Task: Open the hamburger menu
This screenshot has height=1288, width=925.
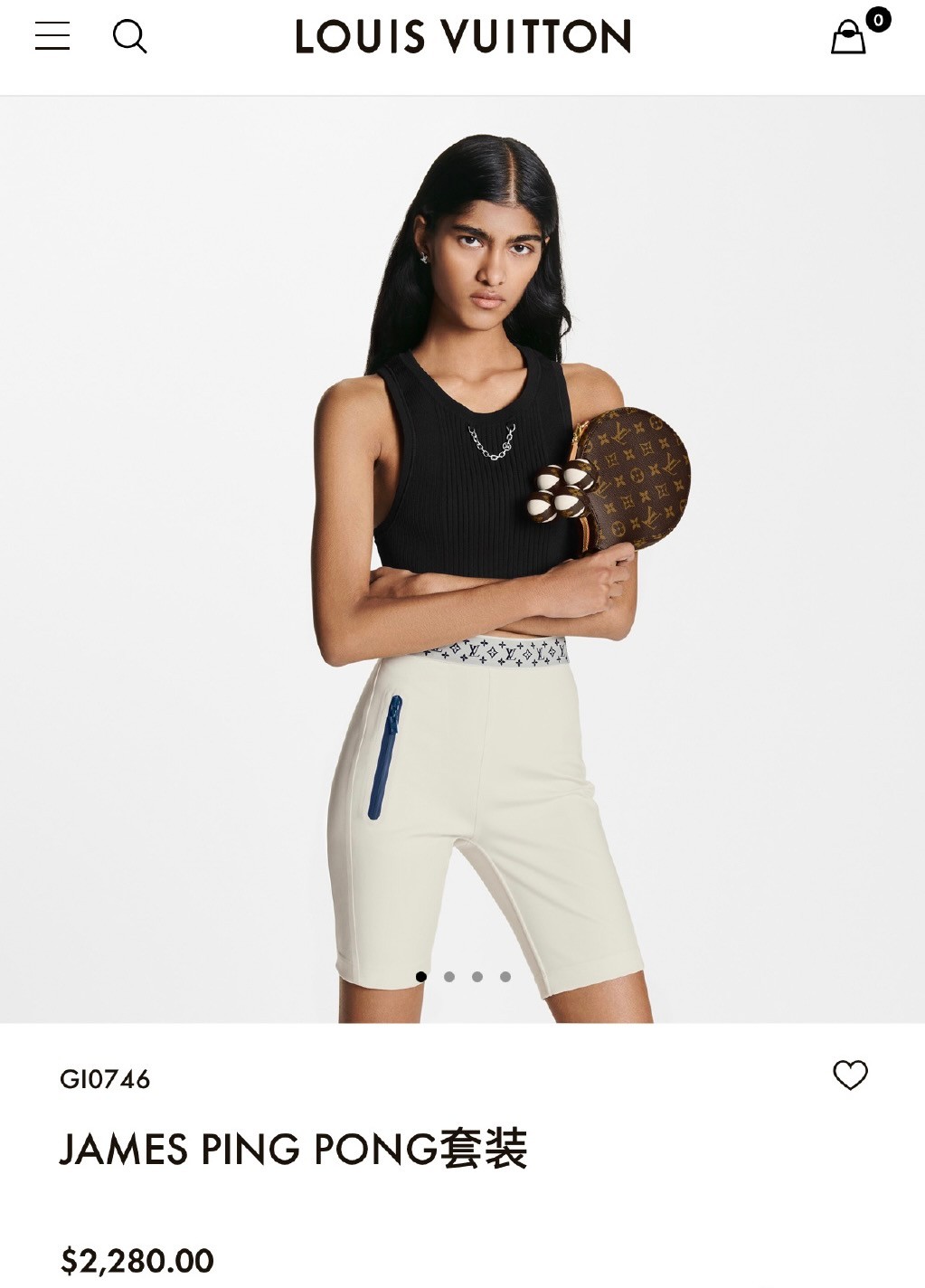Action: 52,36
